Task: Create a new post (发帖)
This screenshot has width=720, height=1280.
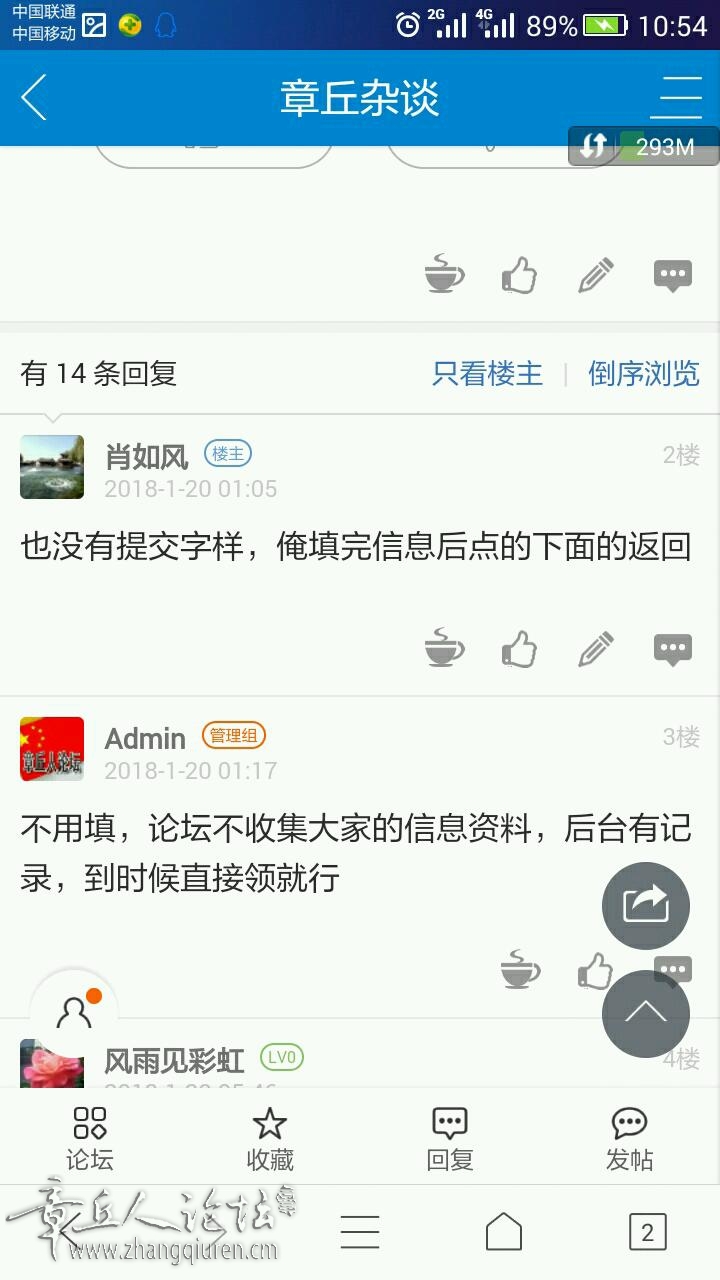Action: 630,1139
